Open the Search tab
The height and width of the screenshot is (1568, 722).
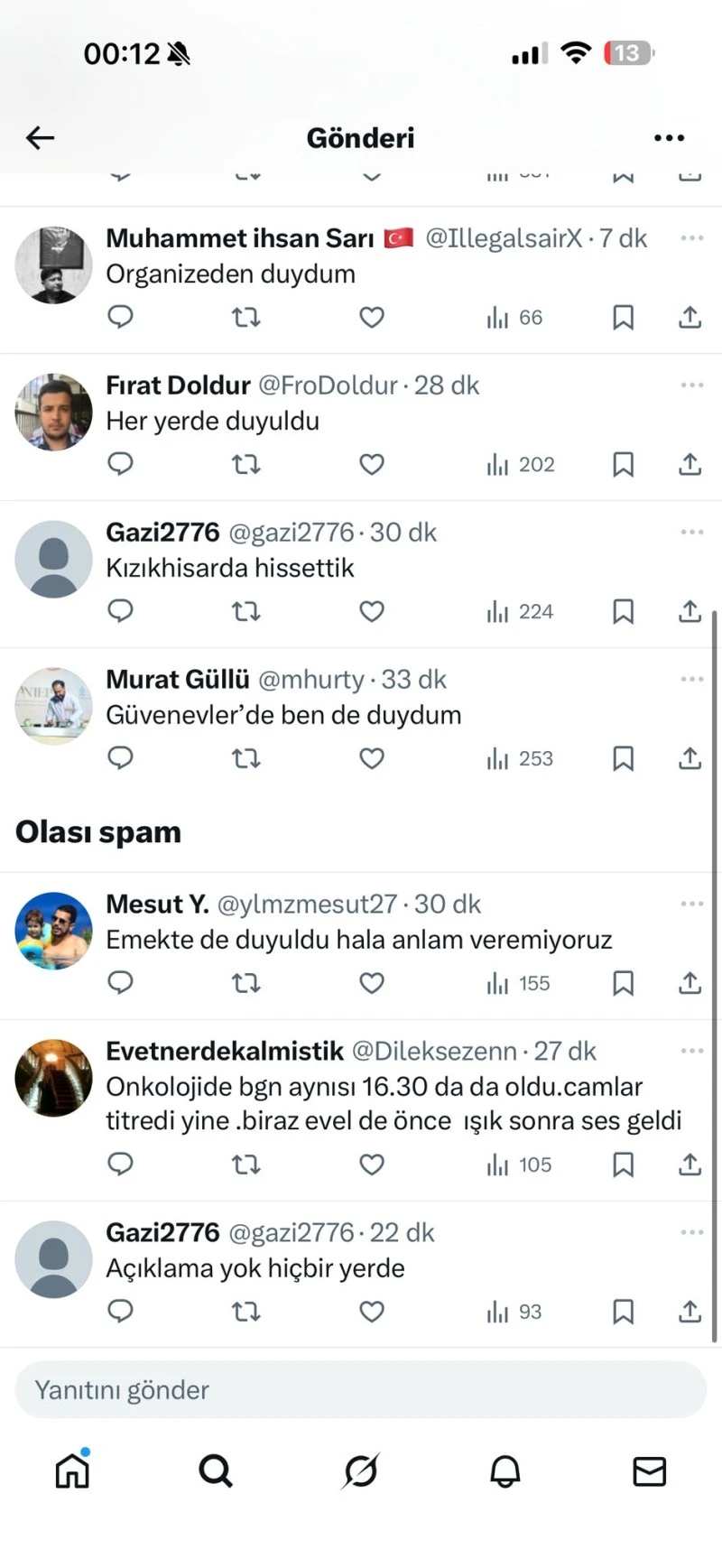coord(216,1471)
